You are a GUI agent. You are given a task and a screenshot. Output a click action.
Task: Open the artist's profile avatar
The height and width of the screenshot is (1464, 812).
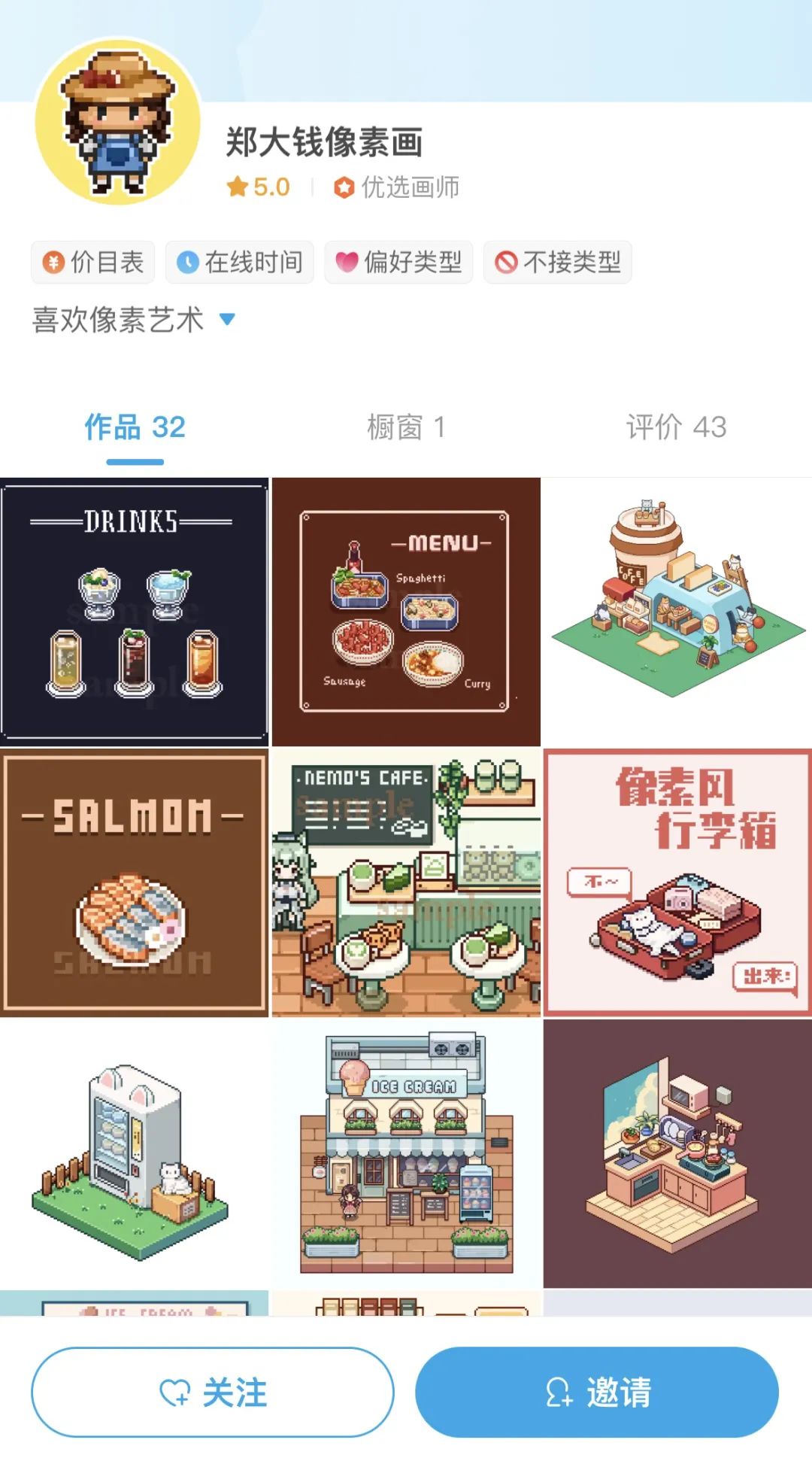tap(118, 122)
